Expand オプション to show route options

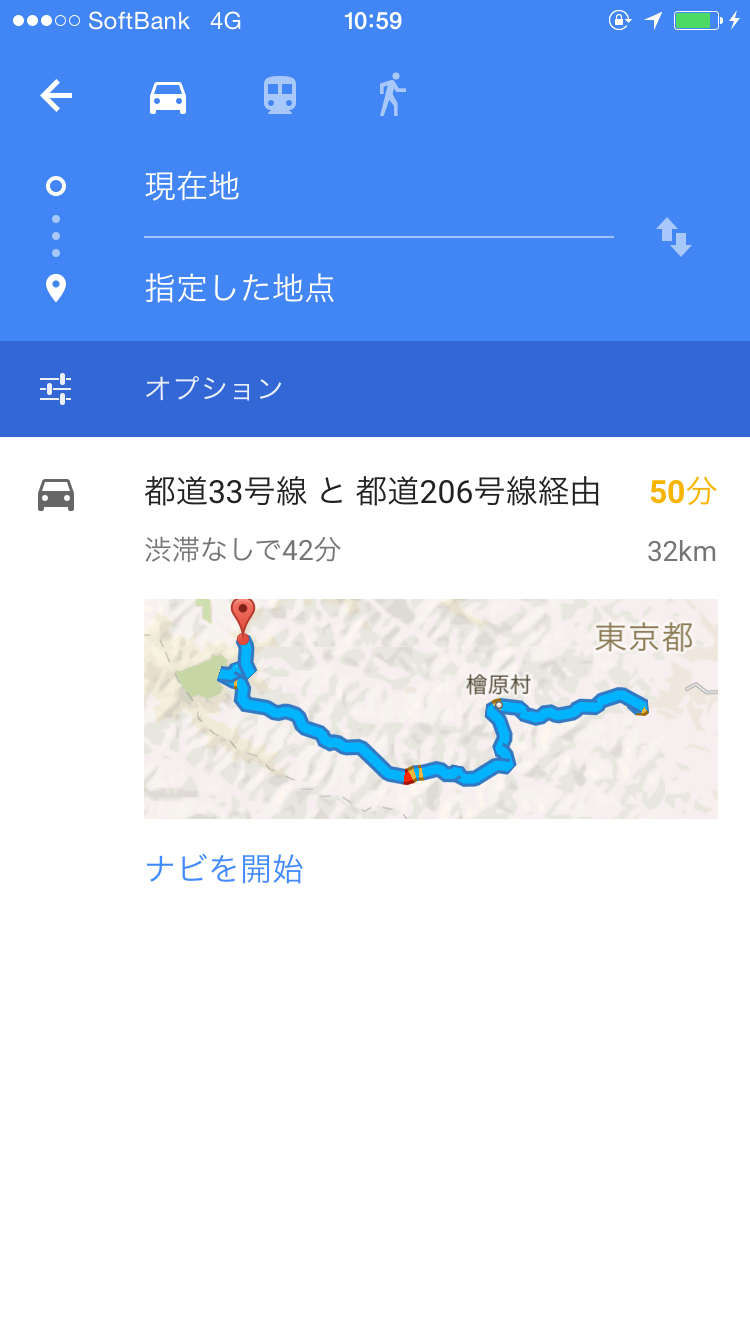point(213,389)
